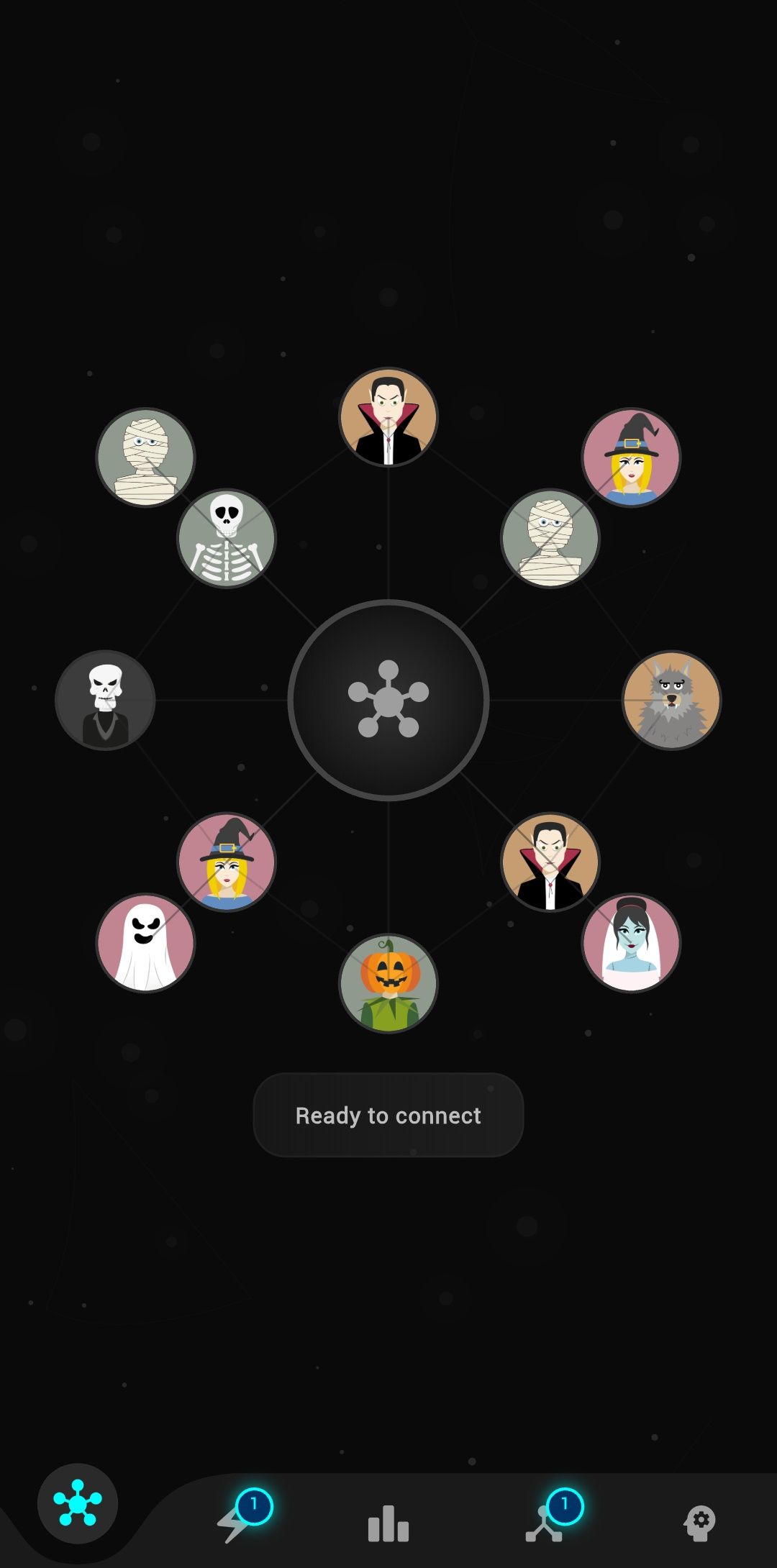Tap the central connect hub button
The image size is (777, 1568).
pyautogui.click(x=388, y=700)
